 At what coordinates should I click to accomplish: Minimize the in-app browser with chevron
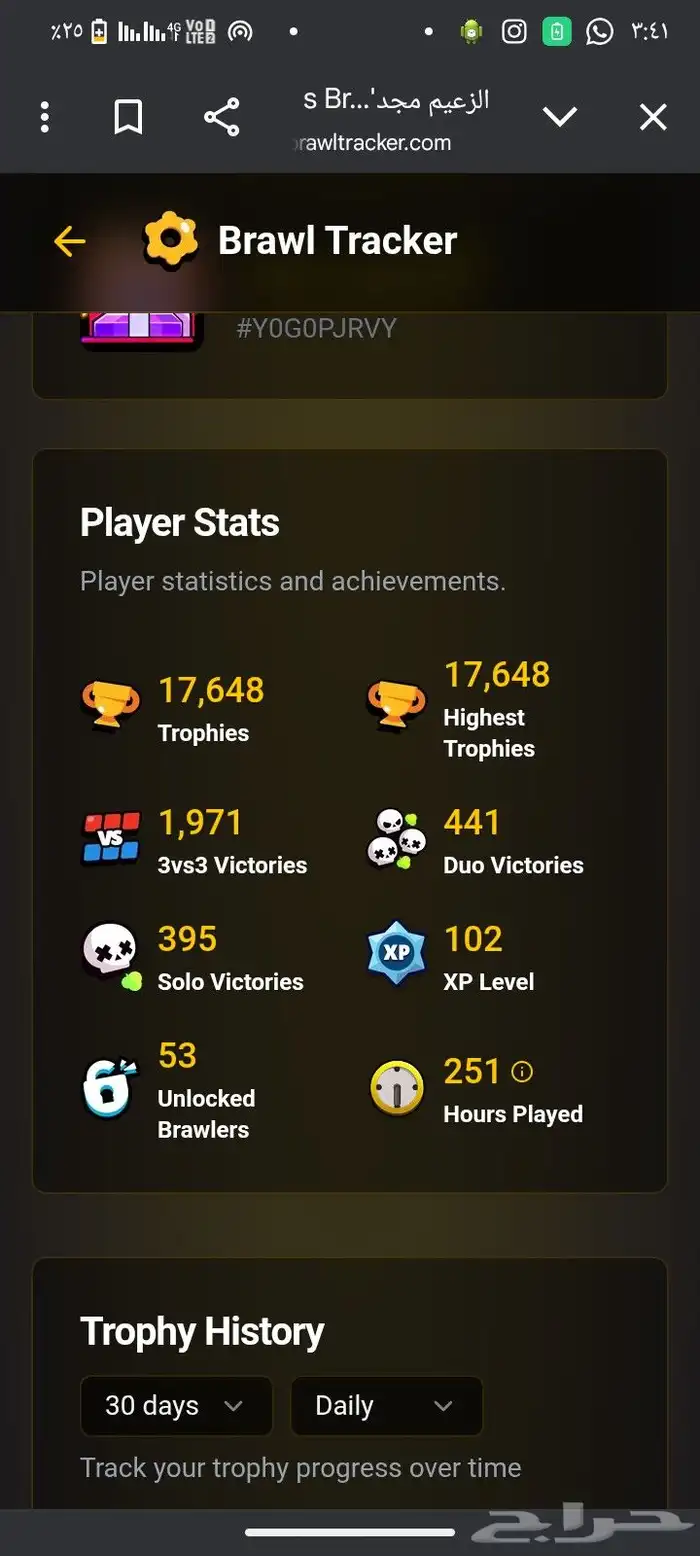[x=559, y=117]
